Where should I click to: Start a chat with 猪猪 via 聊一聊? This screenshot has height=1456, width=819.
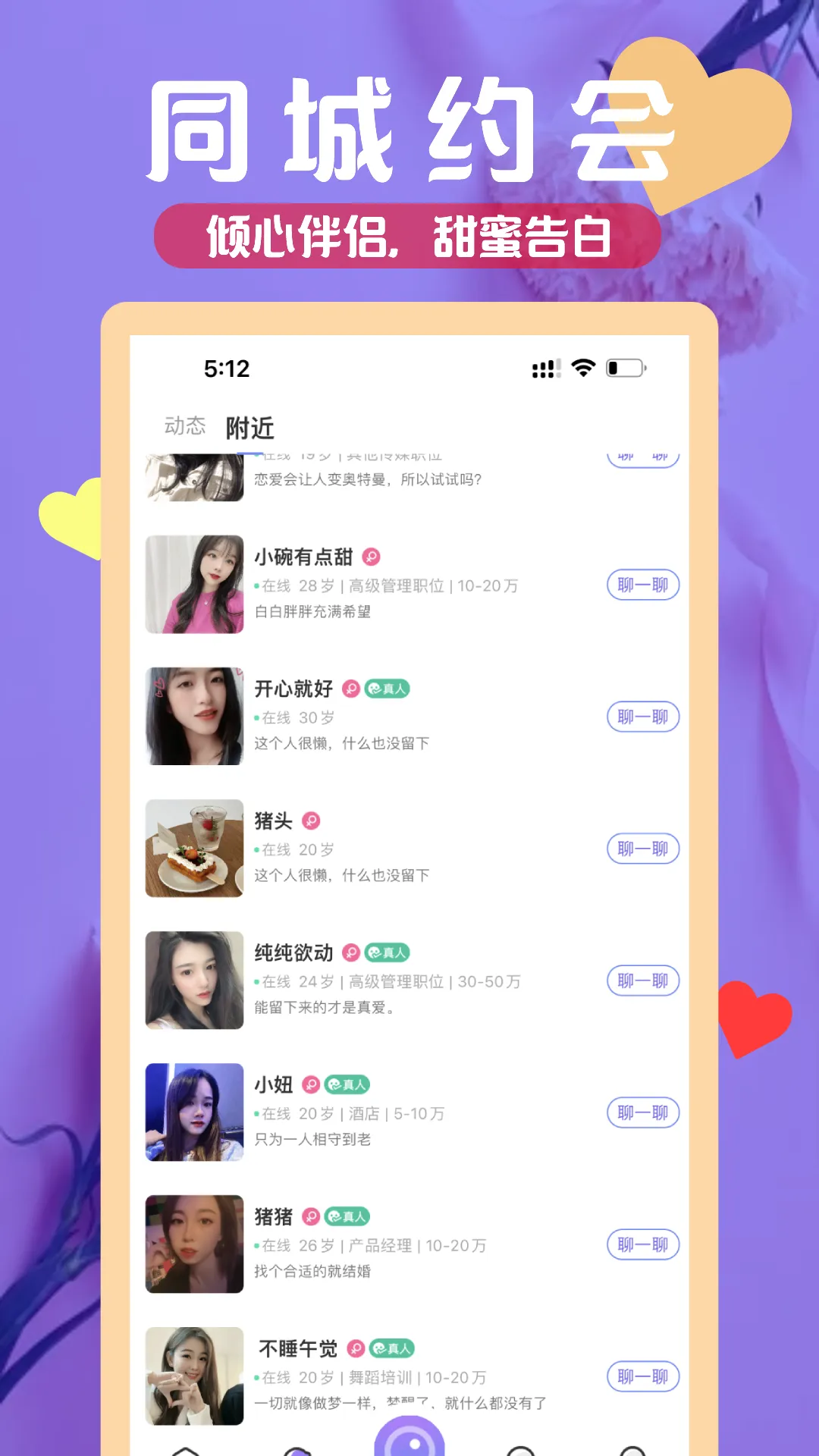642,1244
